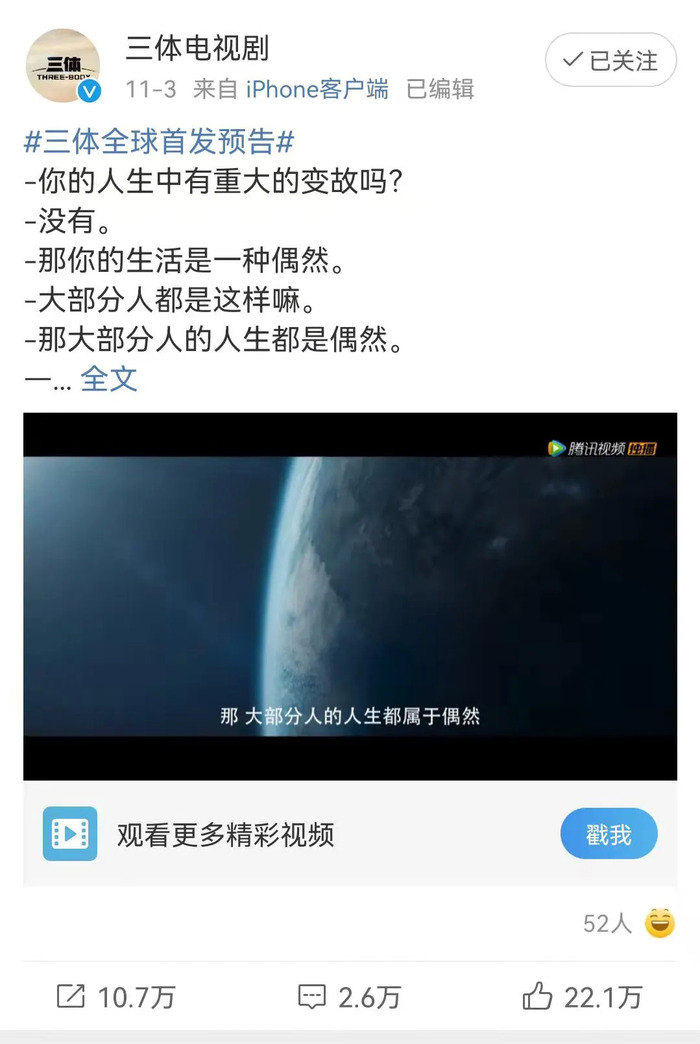Tap the 已关注 follow button
This screenshot has height=1044, width=700.
tap(610, 61)
